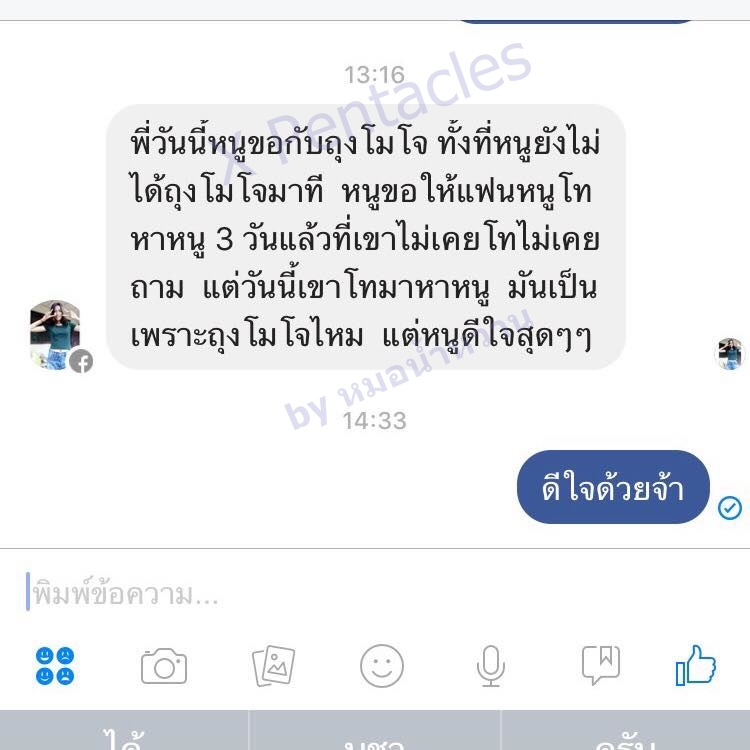Open the camera to take a photo
Viewport: 750px width, 750px height.
164,666
